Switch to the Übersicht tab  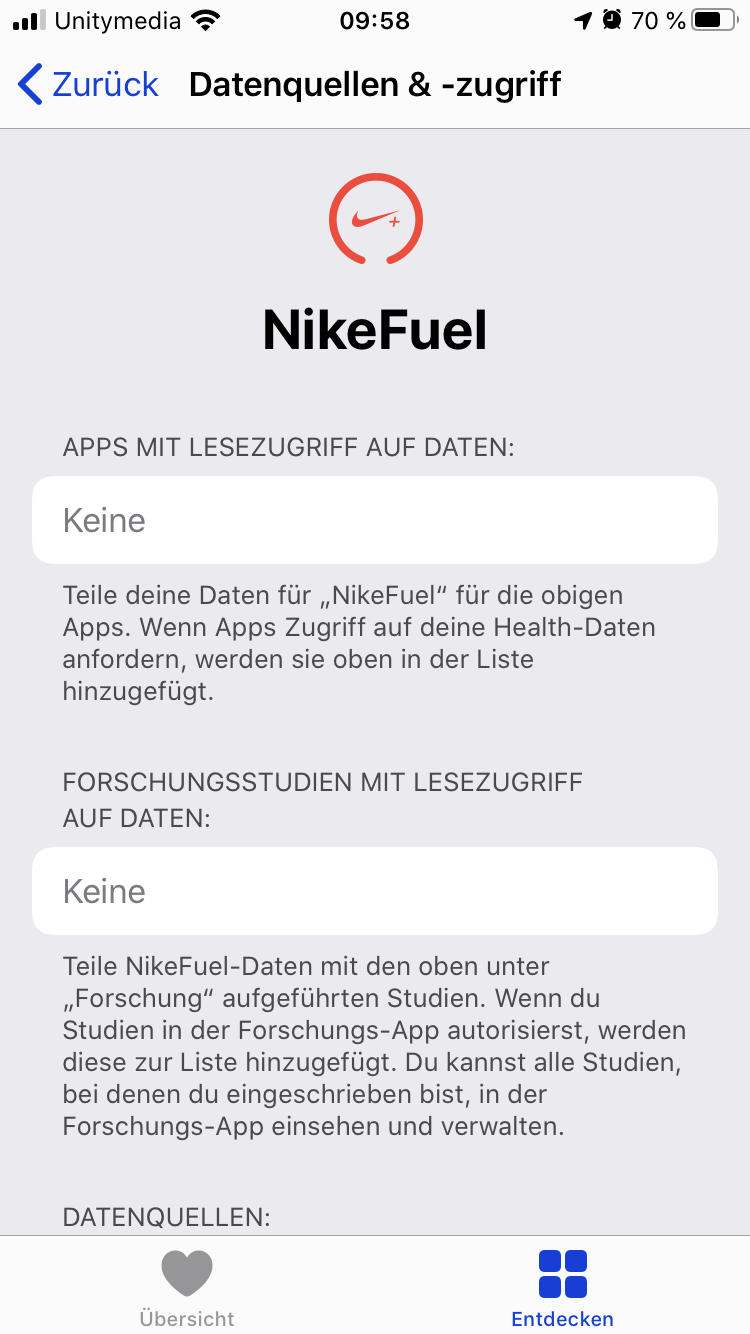187,1288
